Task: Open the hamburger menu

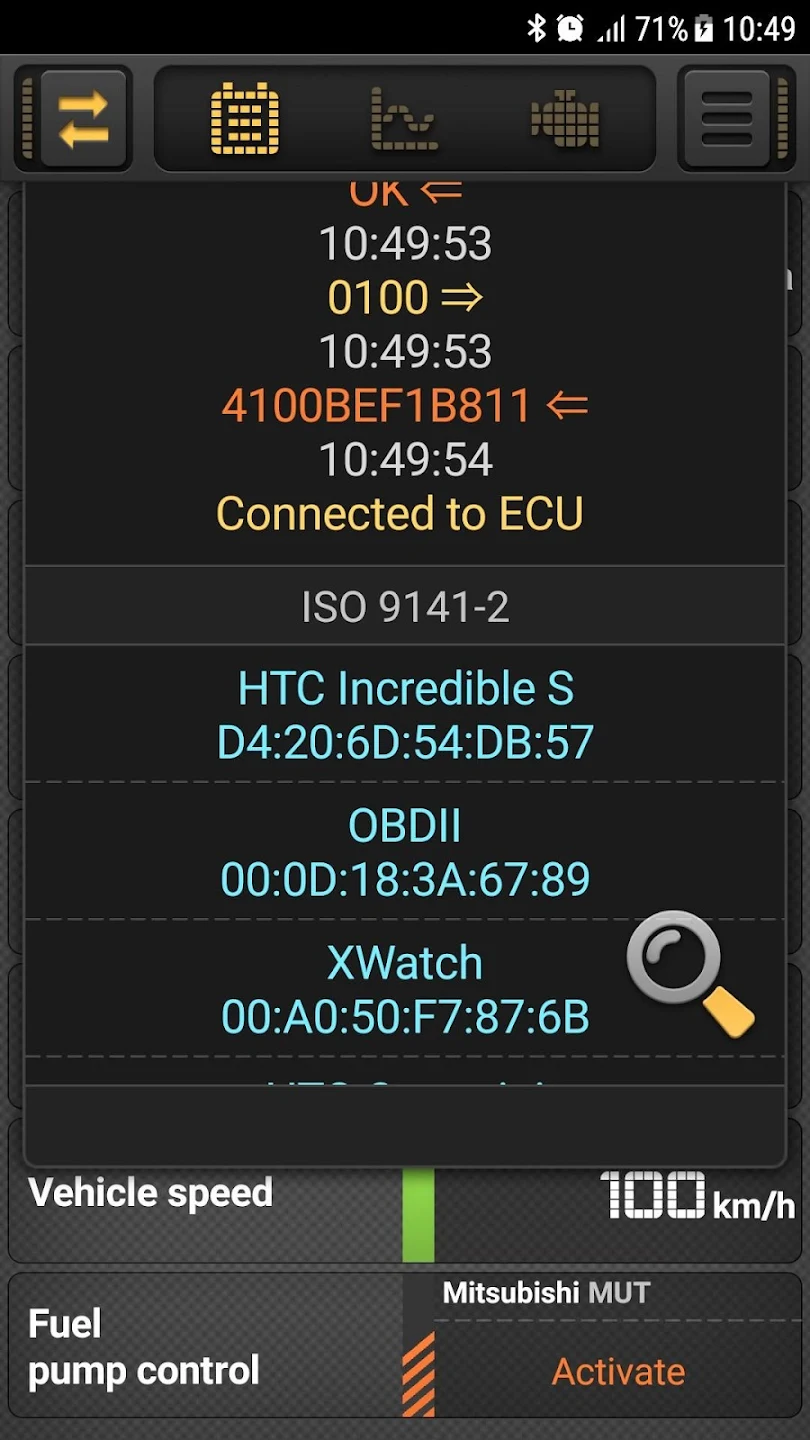Action: tap(727, 119)
